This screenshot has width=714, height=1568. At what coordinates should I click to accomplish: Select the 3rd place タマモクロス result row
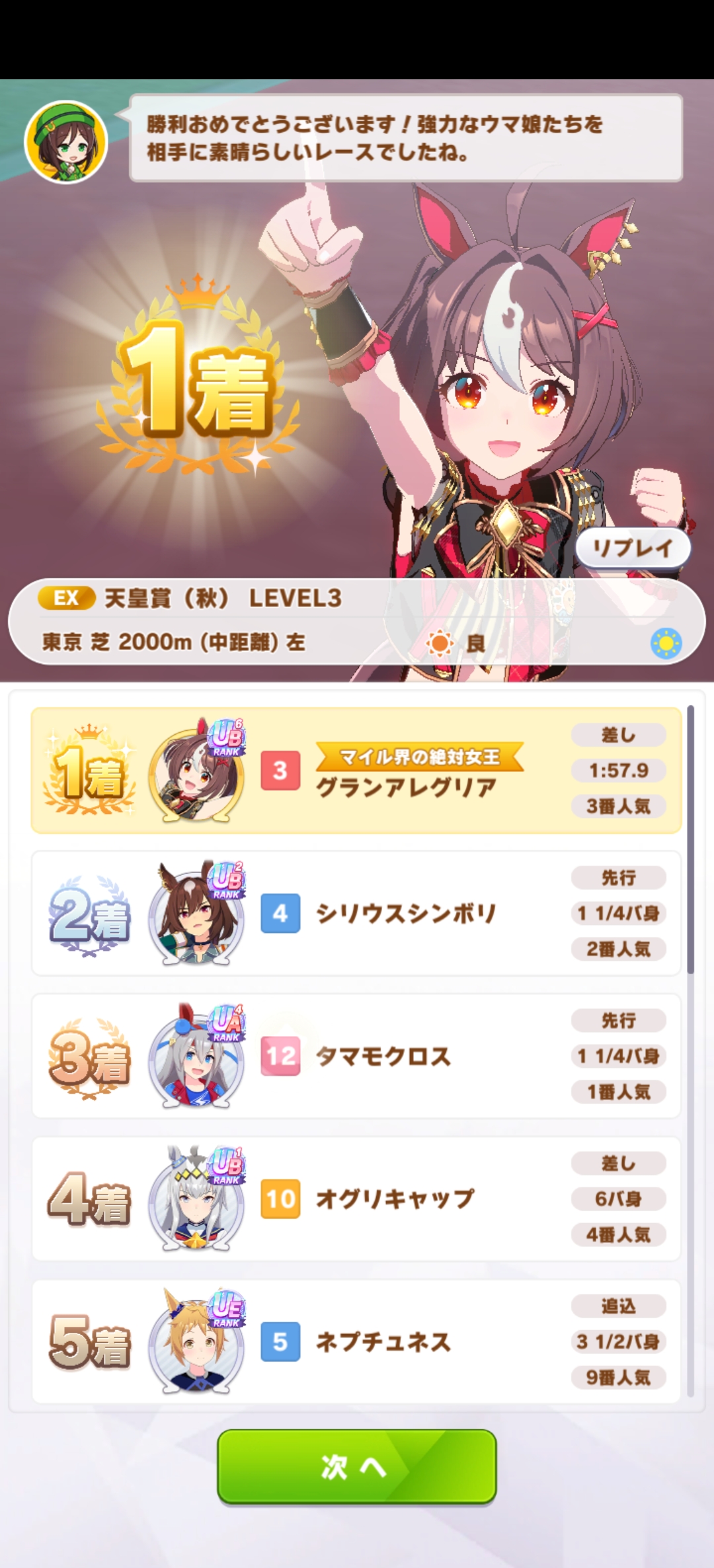[356, 1056]
